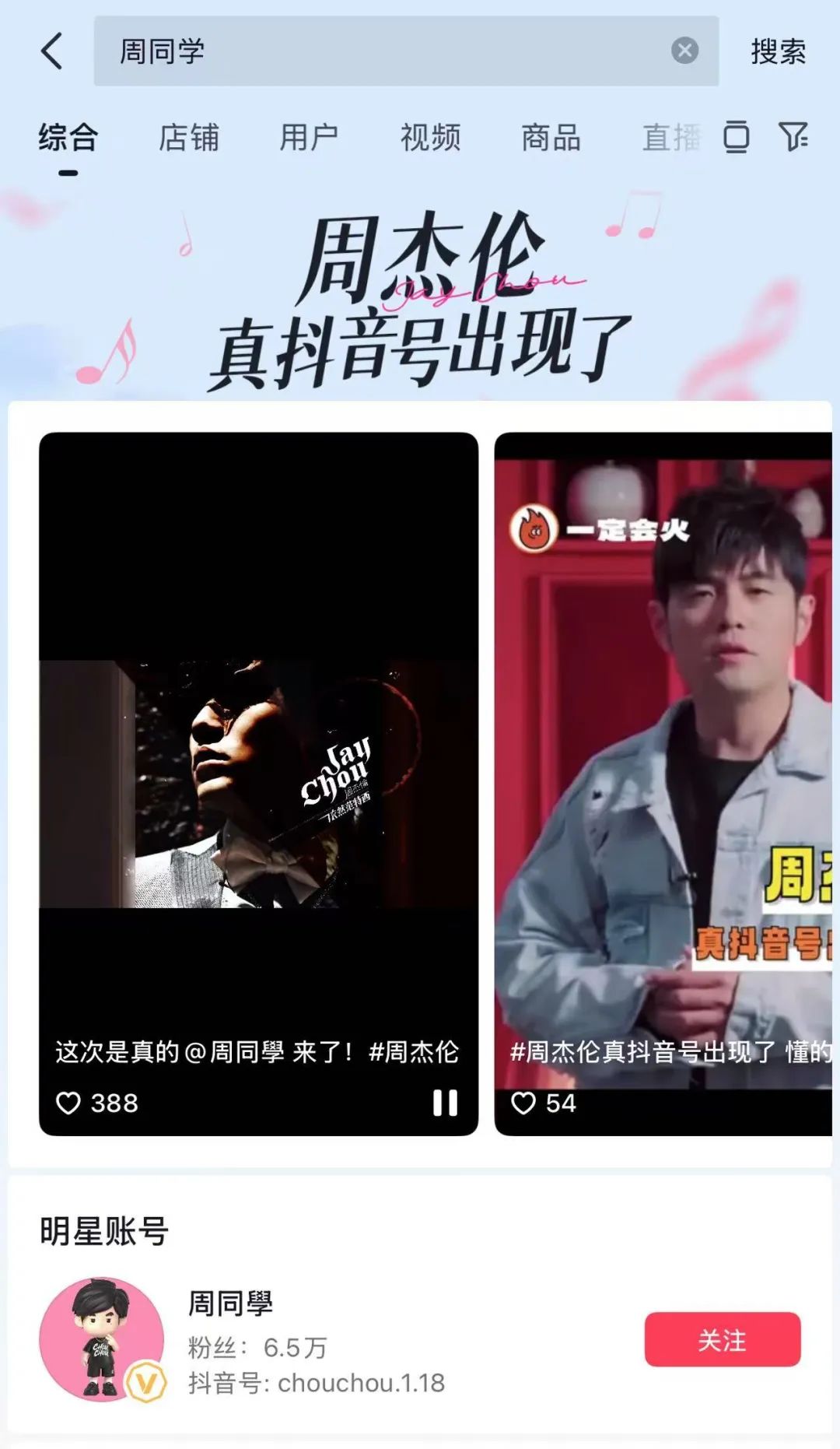Switch to the 店铺 tab

pyautogui.click(x=189, y=138)
